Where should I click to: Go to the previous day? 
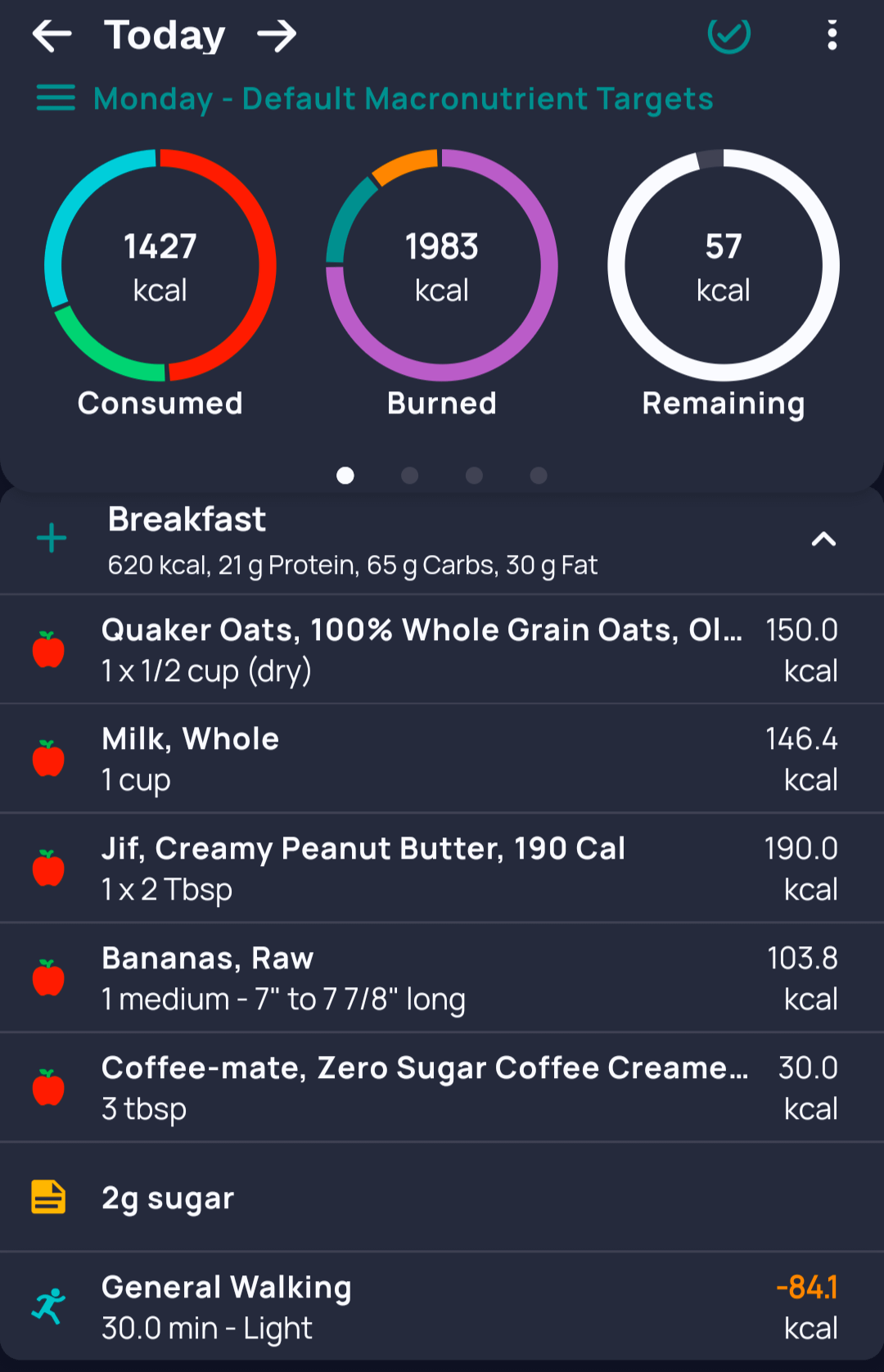pyautogui.click(x=52, y=35)
